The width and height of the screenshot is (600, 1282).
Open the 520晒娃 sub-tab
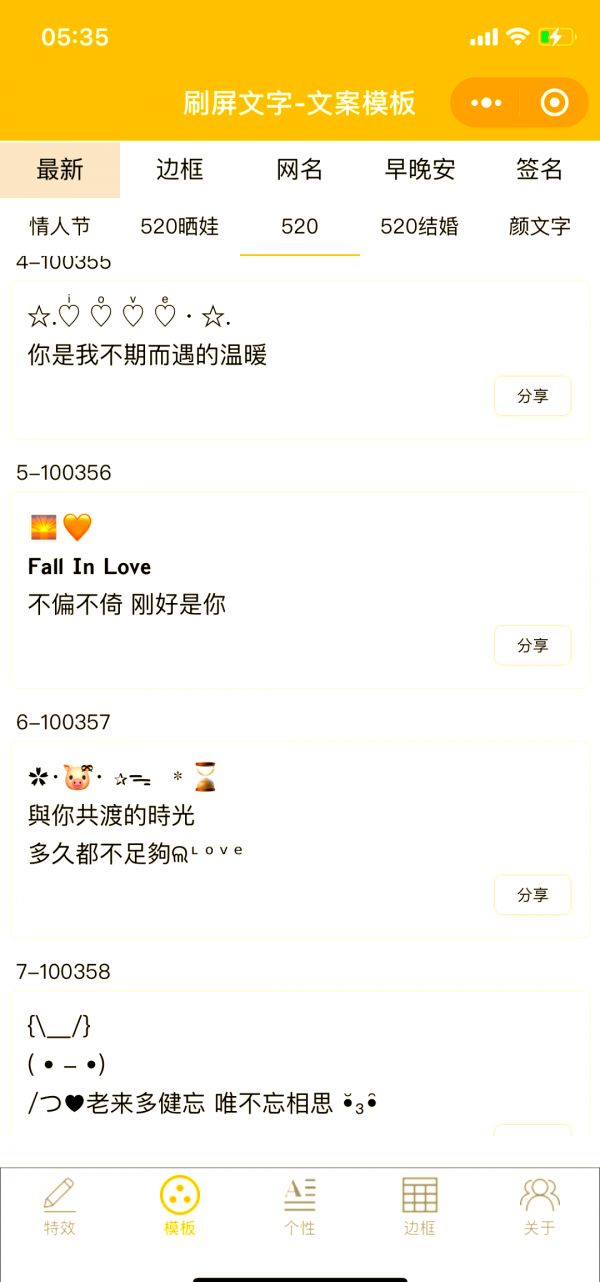[x=180, y=227]
